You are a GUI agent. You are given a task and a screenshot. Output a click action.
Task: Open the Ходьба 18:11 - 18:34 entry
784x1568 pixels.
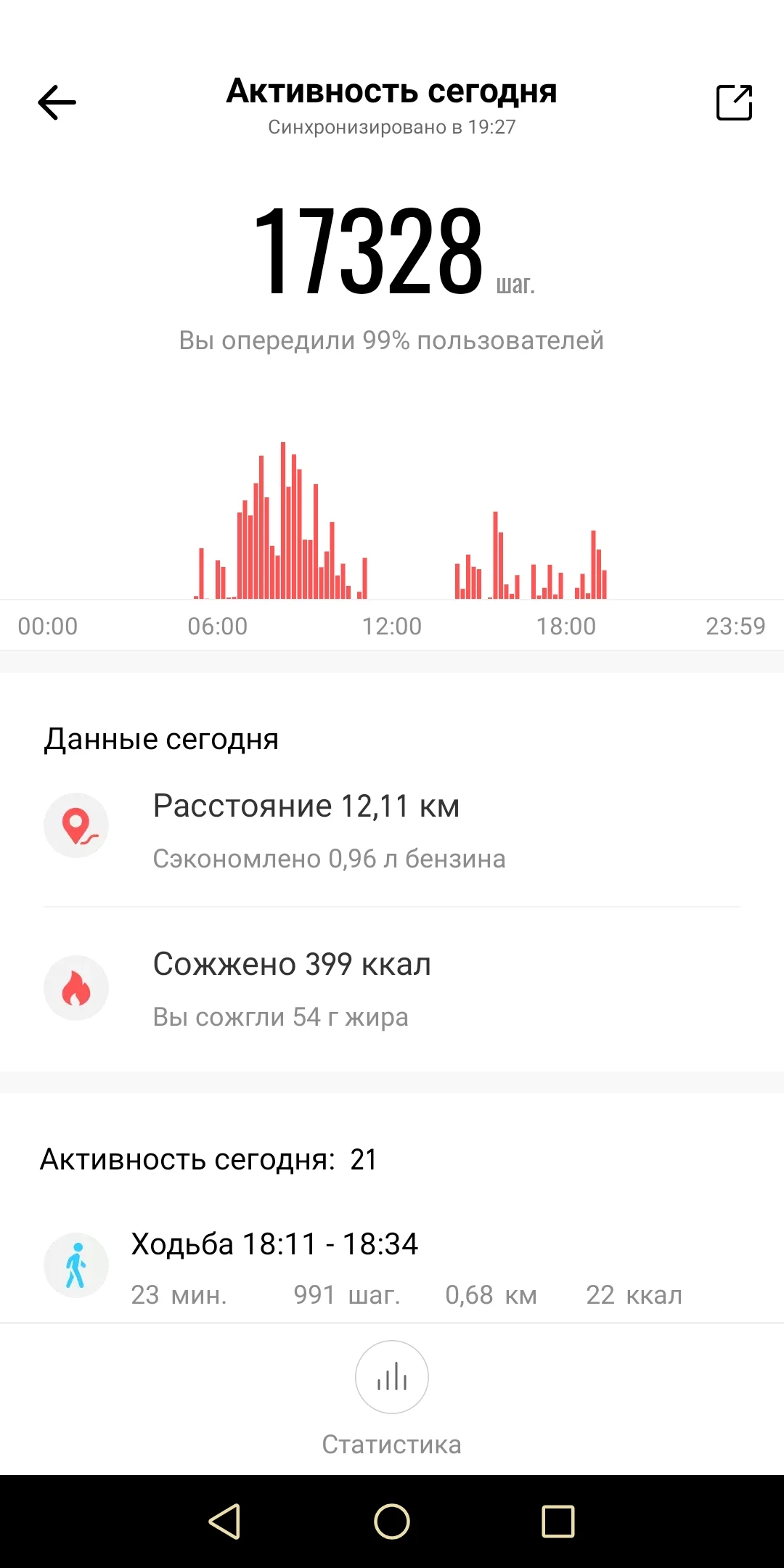coord(392,1267)
